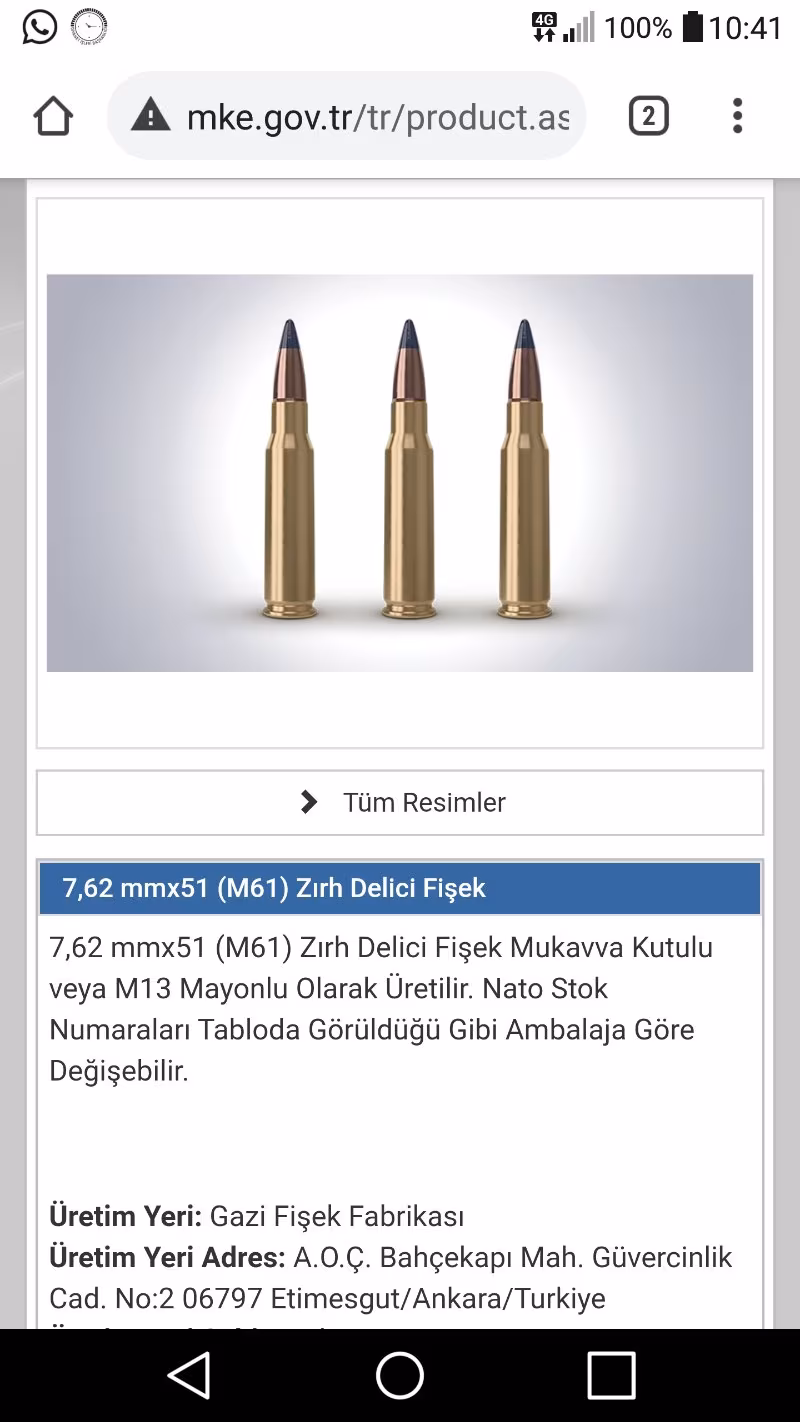Screen dimensions: 800x1422
Task: Open the ammunition product photo
Action: click(x=400, y=470)
